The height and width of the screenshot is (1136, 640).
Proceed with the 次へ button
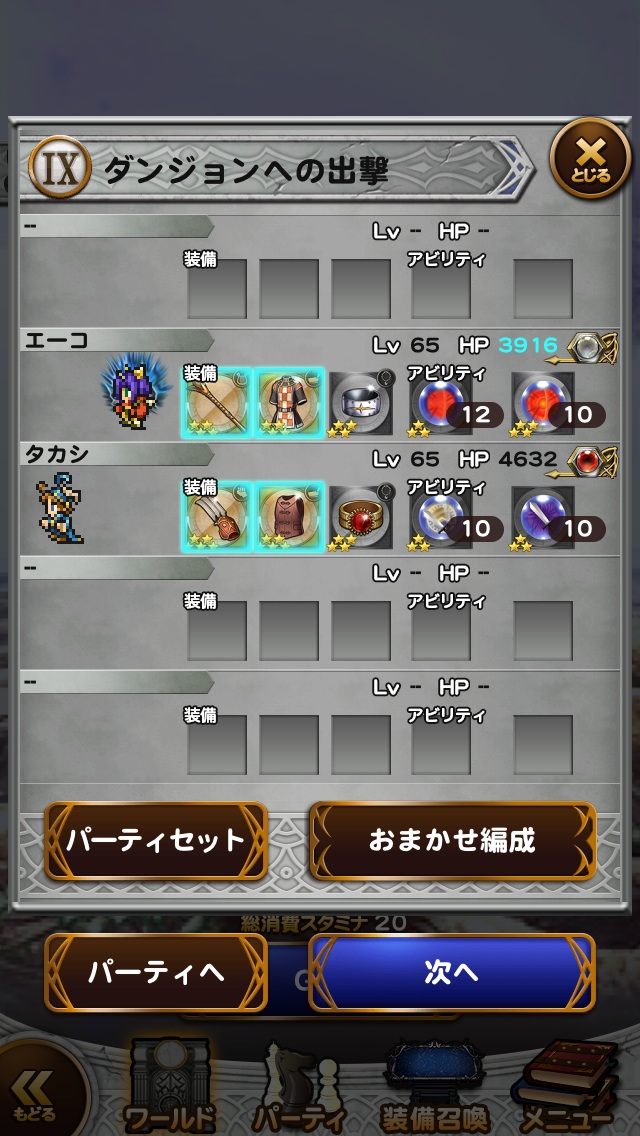click(452, 972)
